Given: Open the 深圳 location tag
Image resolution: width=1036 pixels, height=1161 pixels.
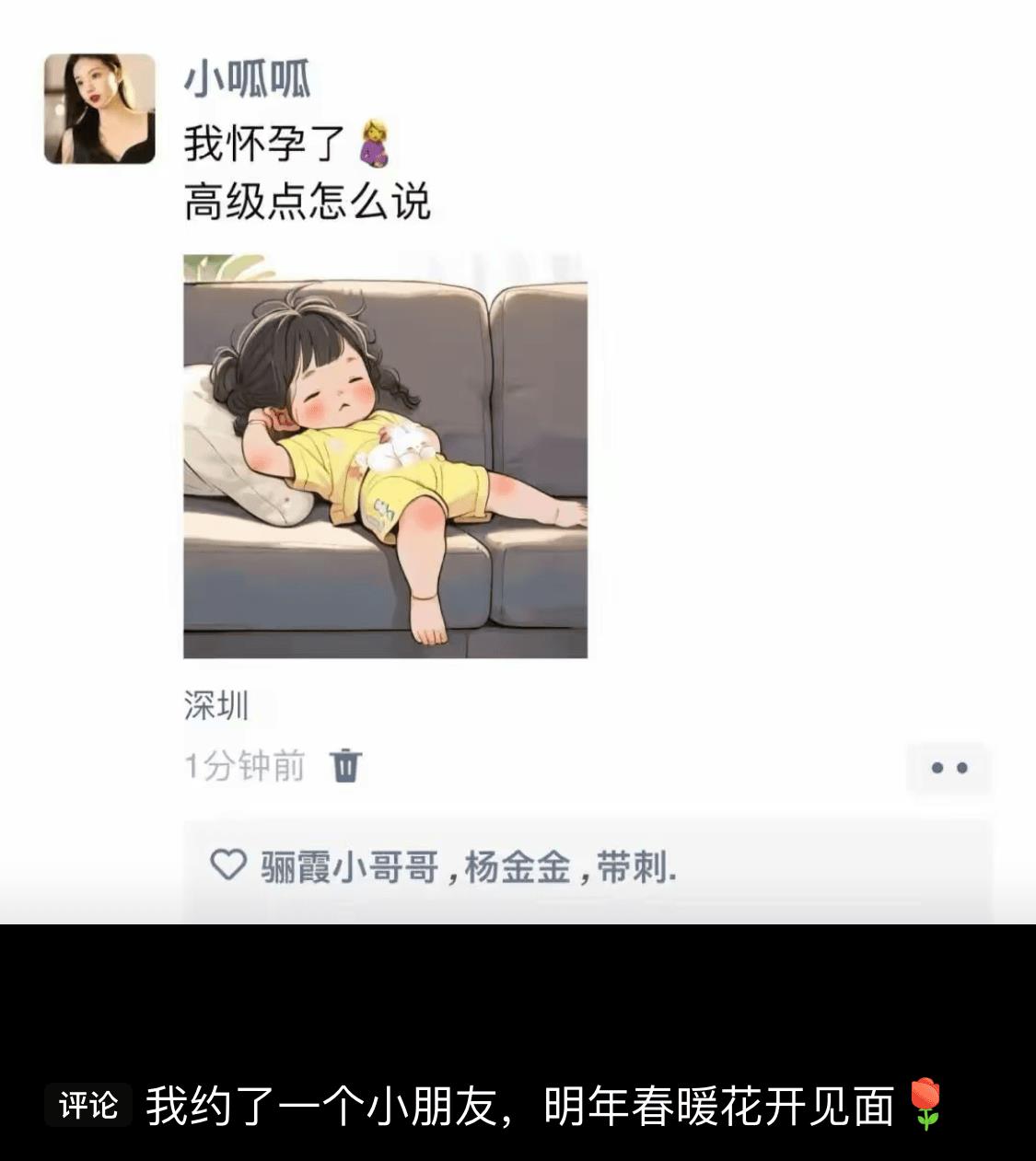Looking at the screenshot, I should [x=216, y=706].
